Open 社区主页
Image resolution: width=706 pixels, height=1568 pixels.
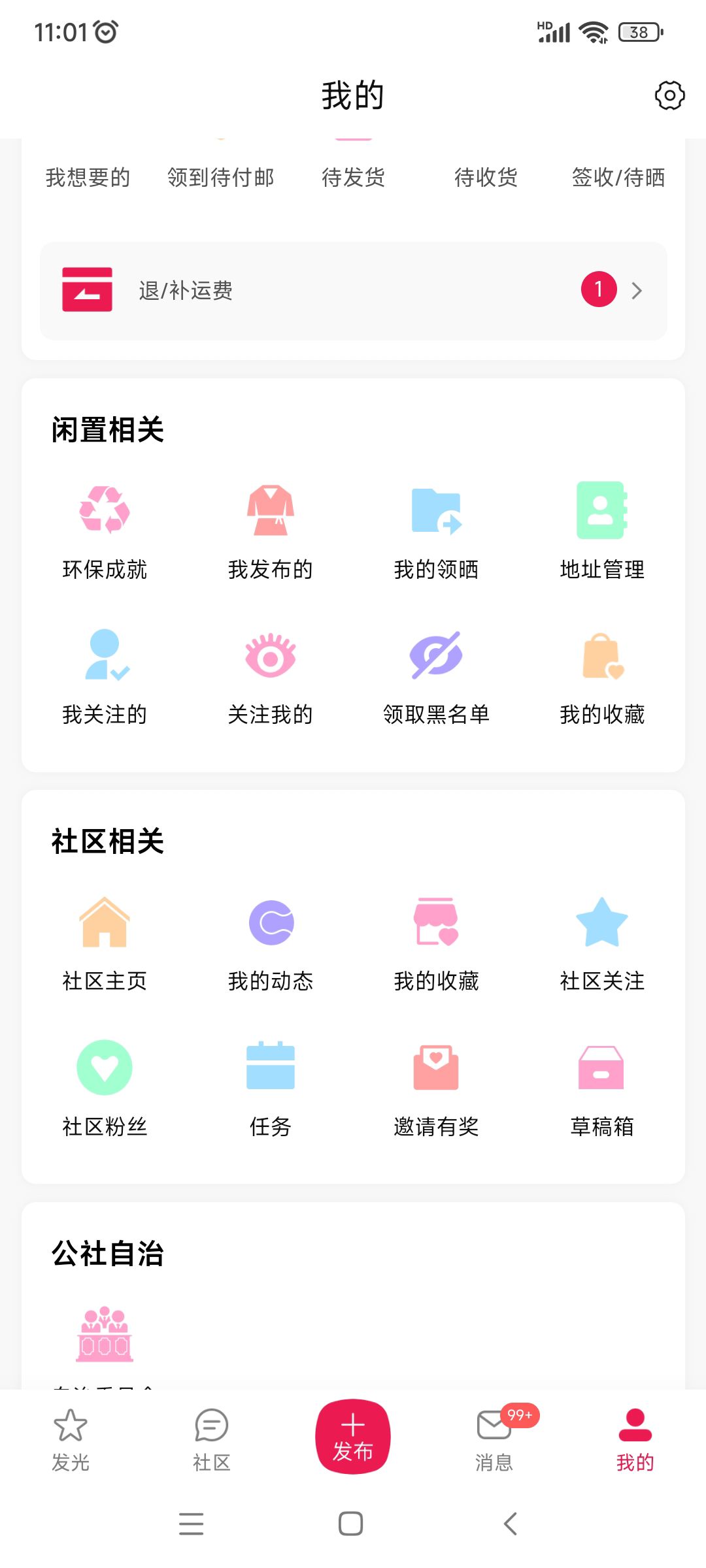105,944
